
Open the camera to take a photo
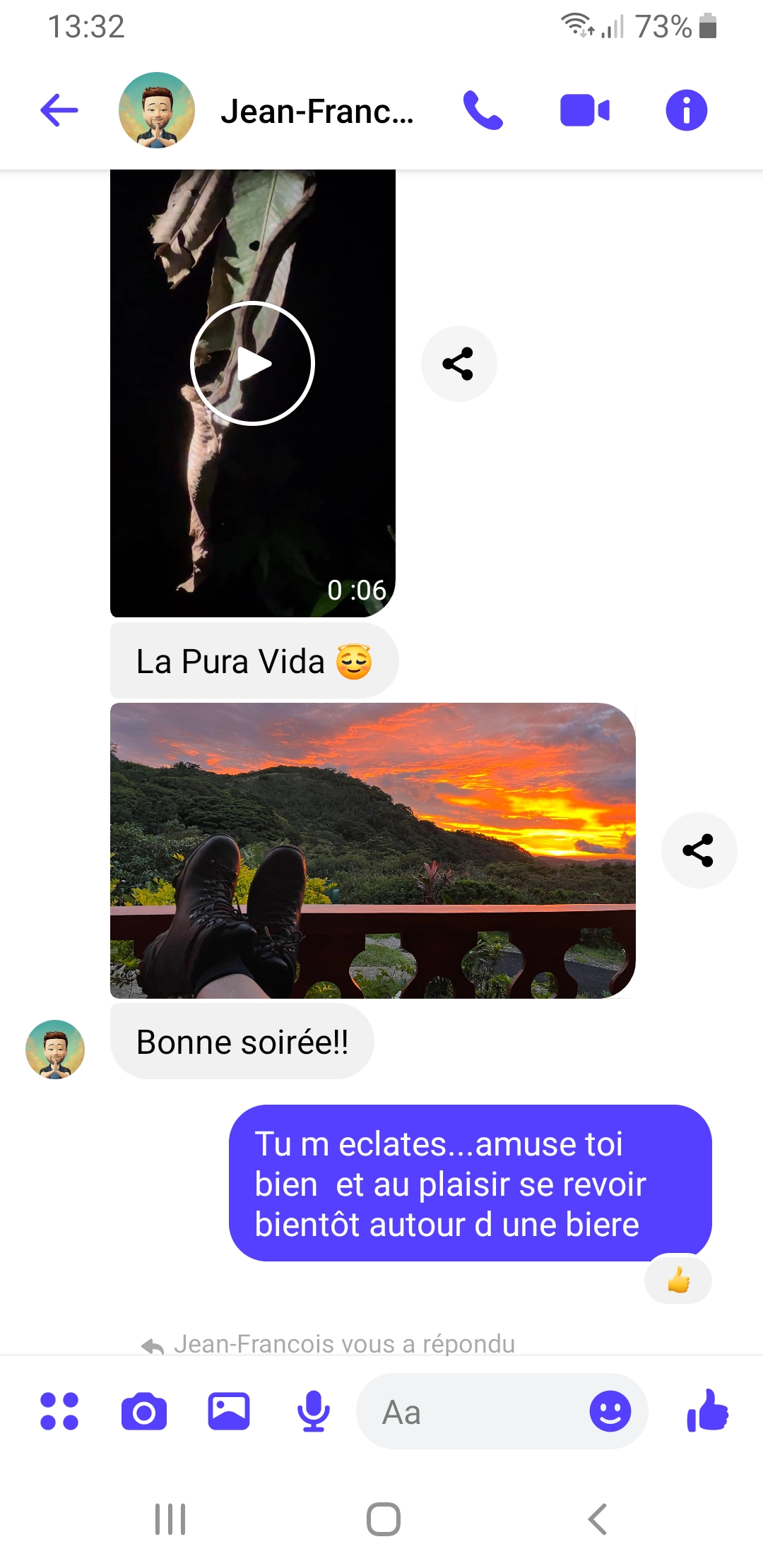pos(144,1411)
